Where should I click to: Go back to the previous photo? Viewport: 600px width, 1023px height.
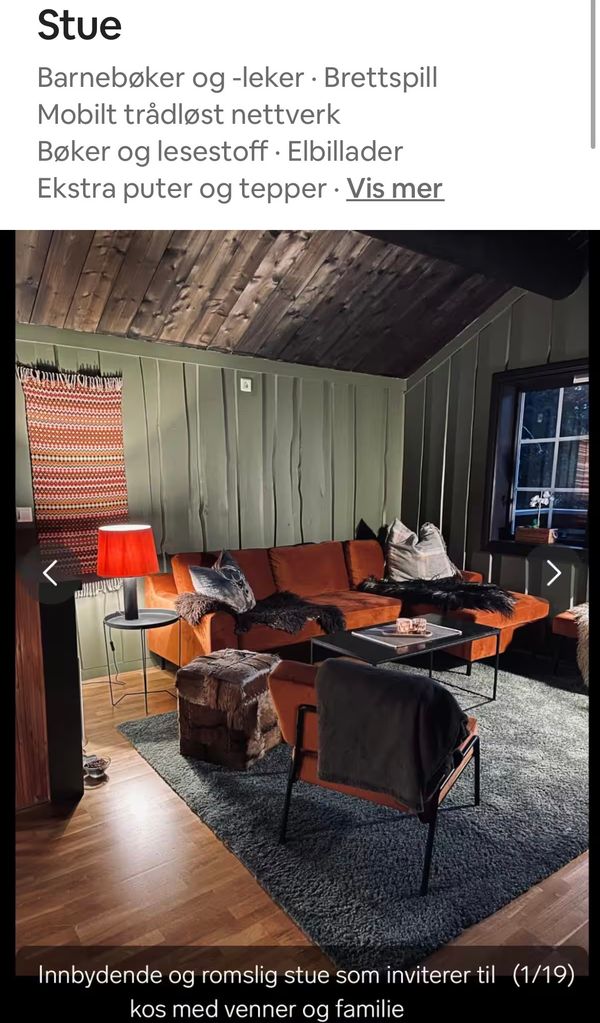click(x=49, y=572)
